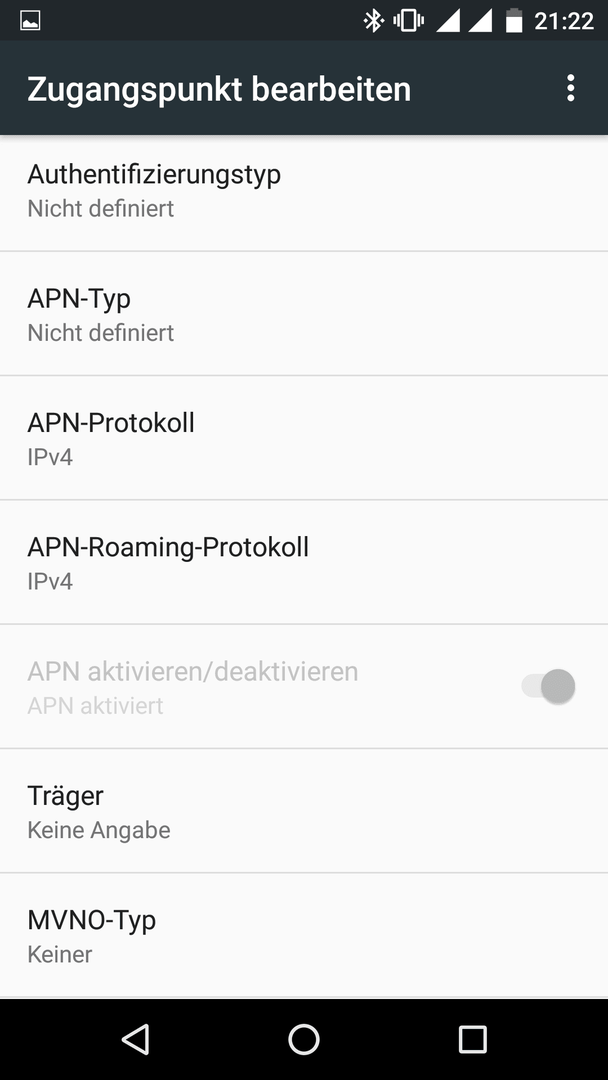Select the APN-Roaming-Protokoll row
Screen dimensions: 608x1080
[x=304, y=563]
